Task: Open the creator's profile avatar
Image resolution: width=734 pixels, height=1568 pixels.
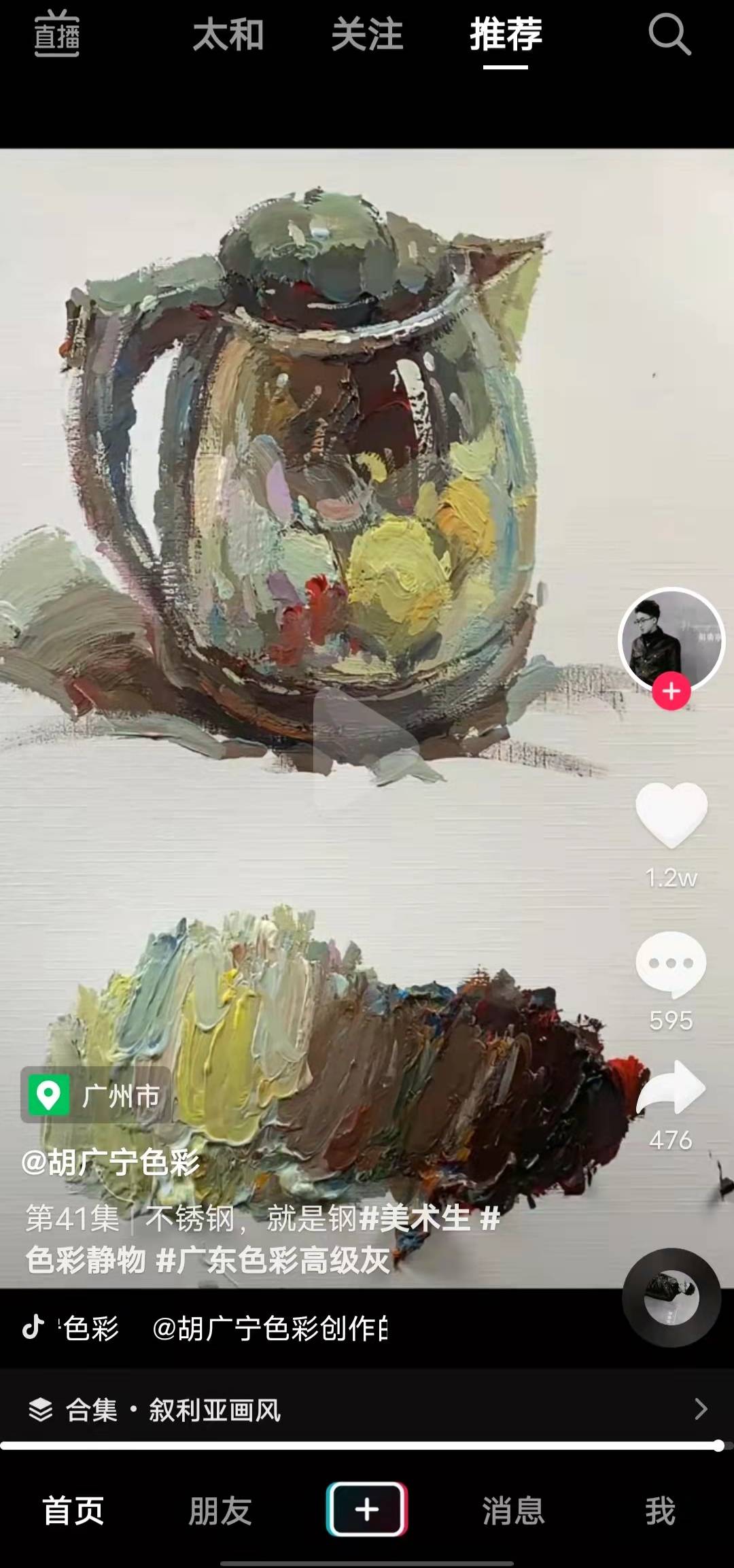Action: tap(671, 638)
